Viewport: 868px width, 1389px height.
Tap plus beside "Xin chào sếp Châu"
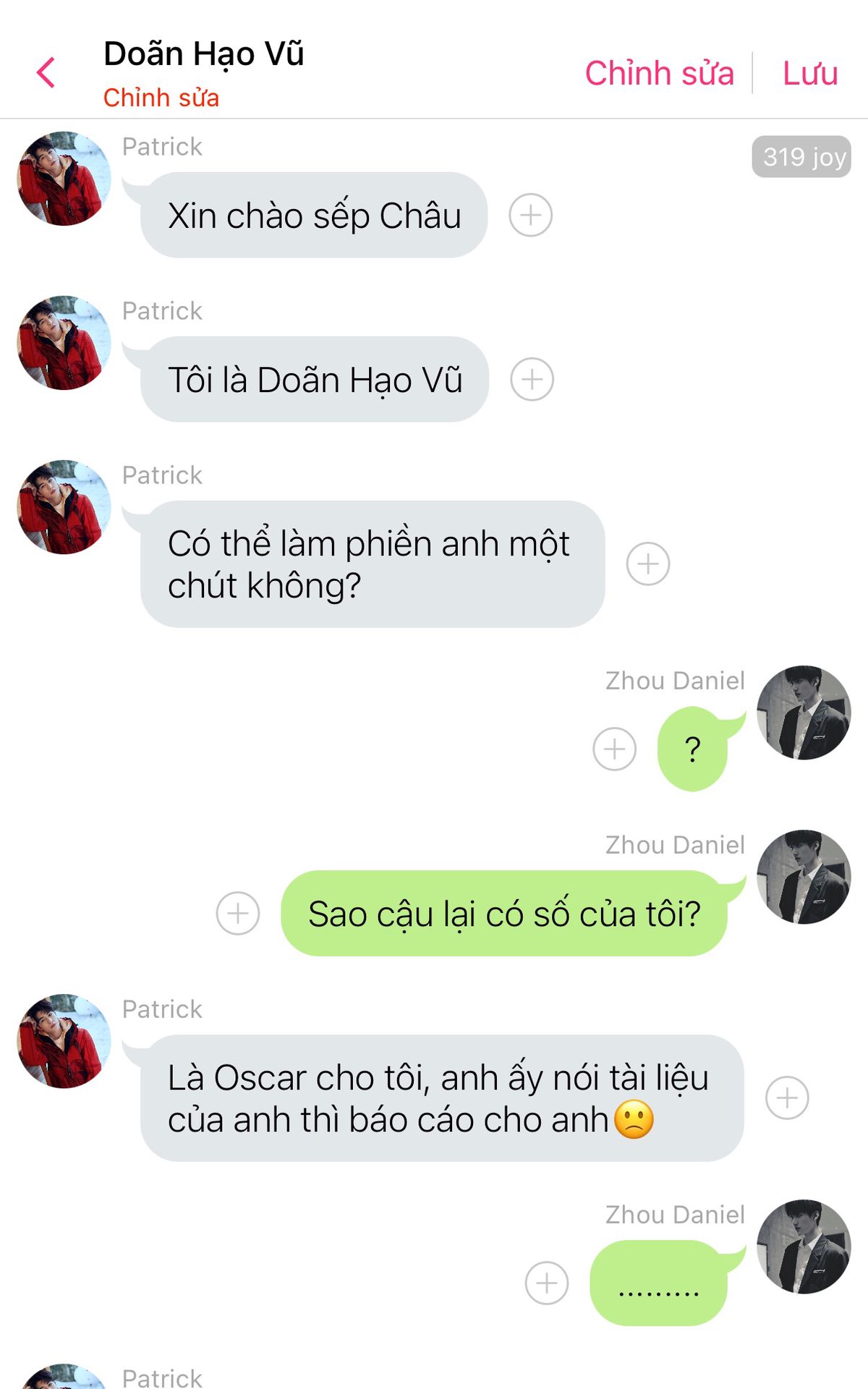(x=531, y=215)
